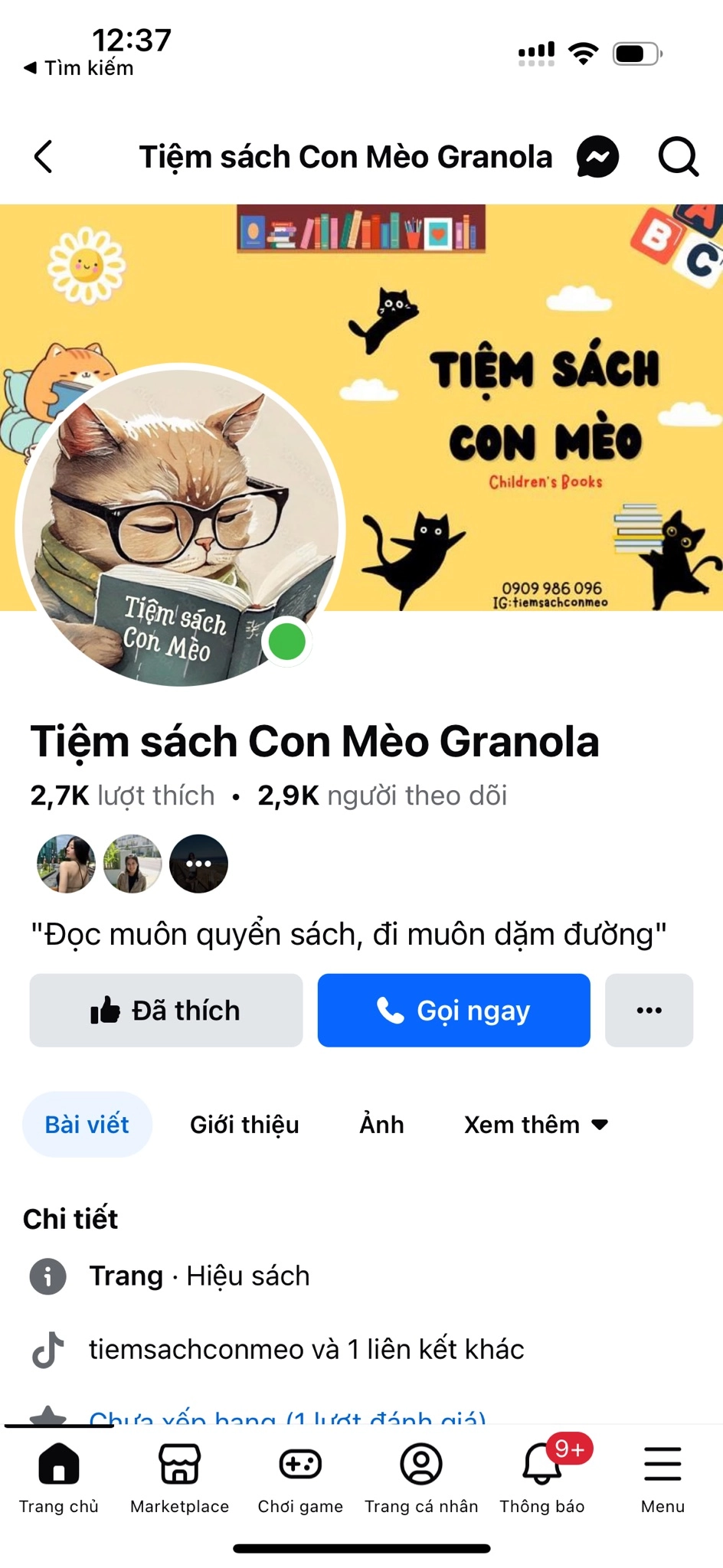Show the Ảnh tab
The width and height of the screenshot is (723, 1568).
click(381, 1124)
